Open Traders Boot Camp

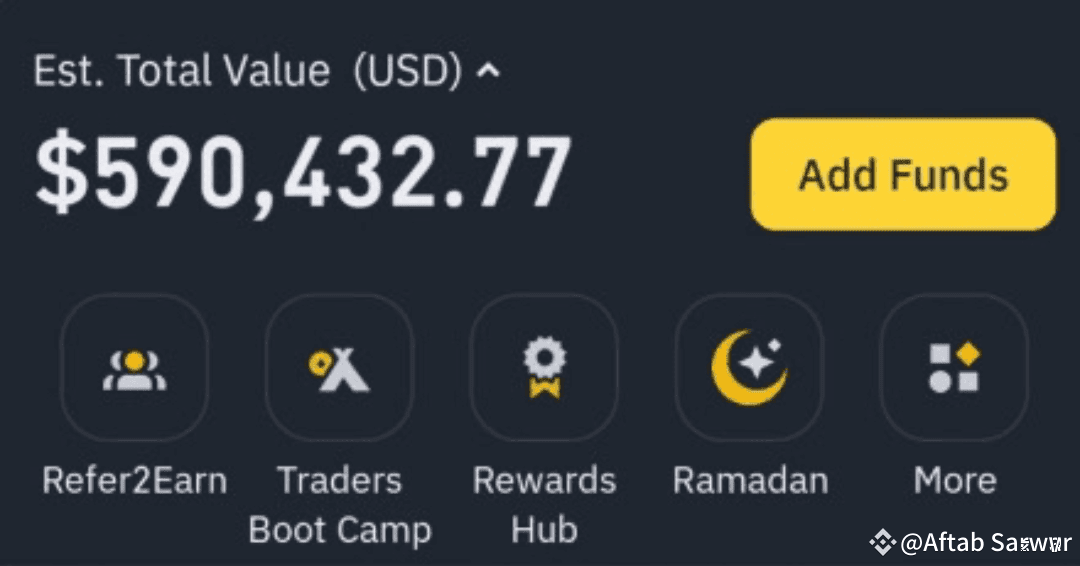pyautogui.click(x=339, y=369)
